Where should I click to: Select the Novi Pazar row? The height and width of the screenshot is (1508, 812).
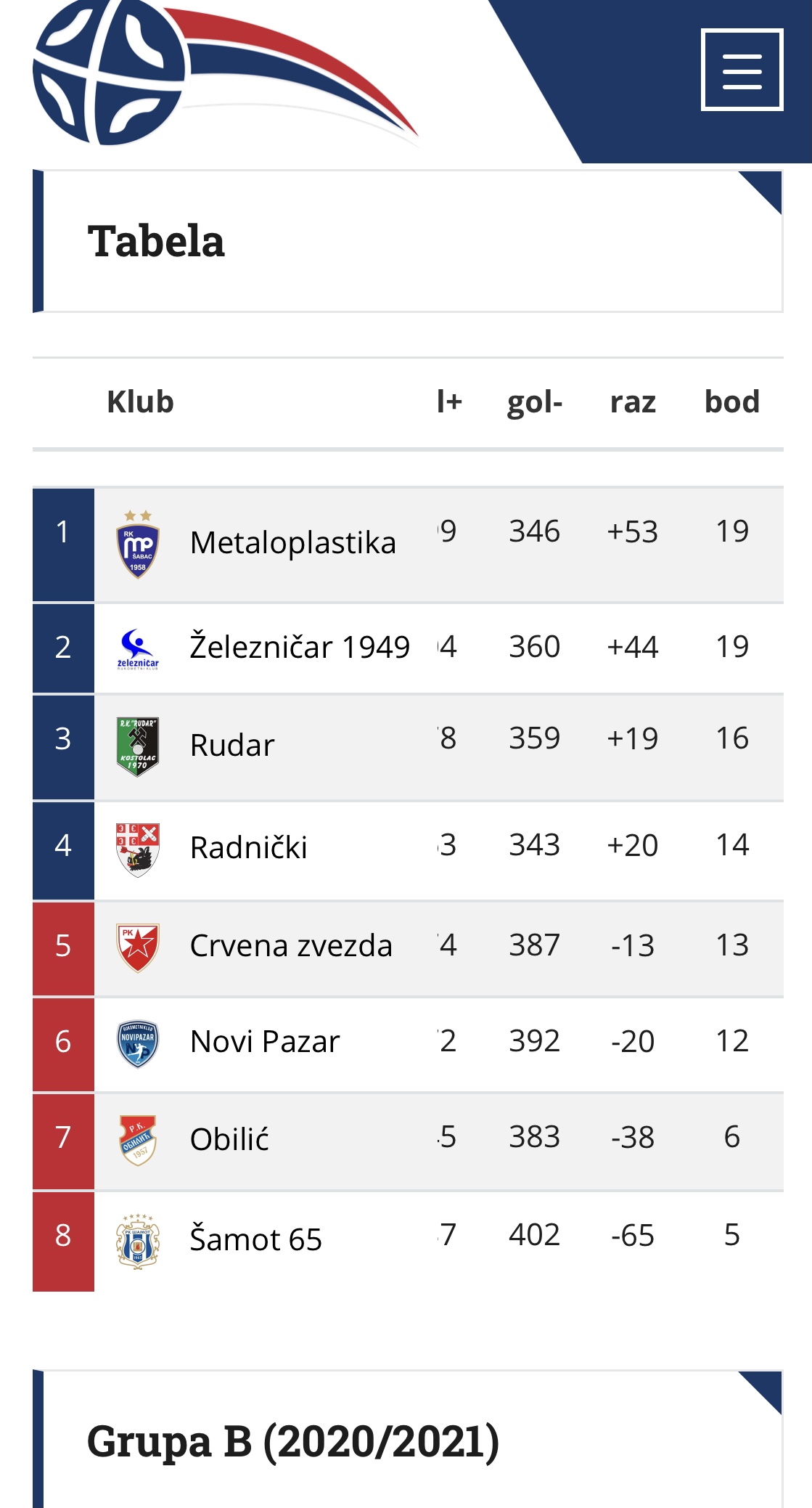pyautogui.click(x=264, y=1042)
